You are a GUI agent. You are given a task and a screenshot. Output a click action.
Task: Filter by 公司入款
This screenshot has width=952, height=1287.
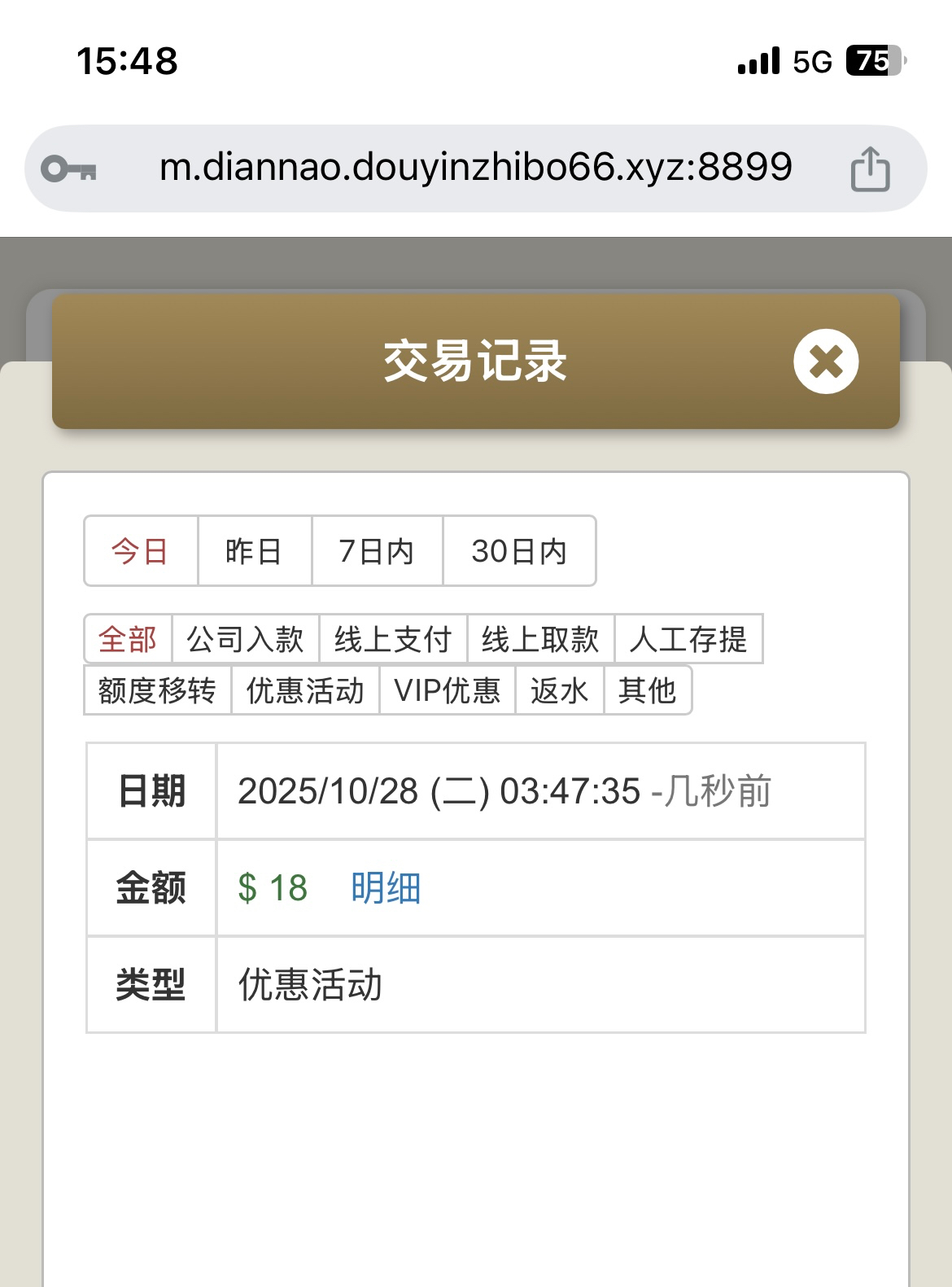(x=245, y=639)
